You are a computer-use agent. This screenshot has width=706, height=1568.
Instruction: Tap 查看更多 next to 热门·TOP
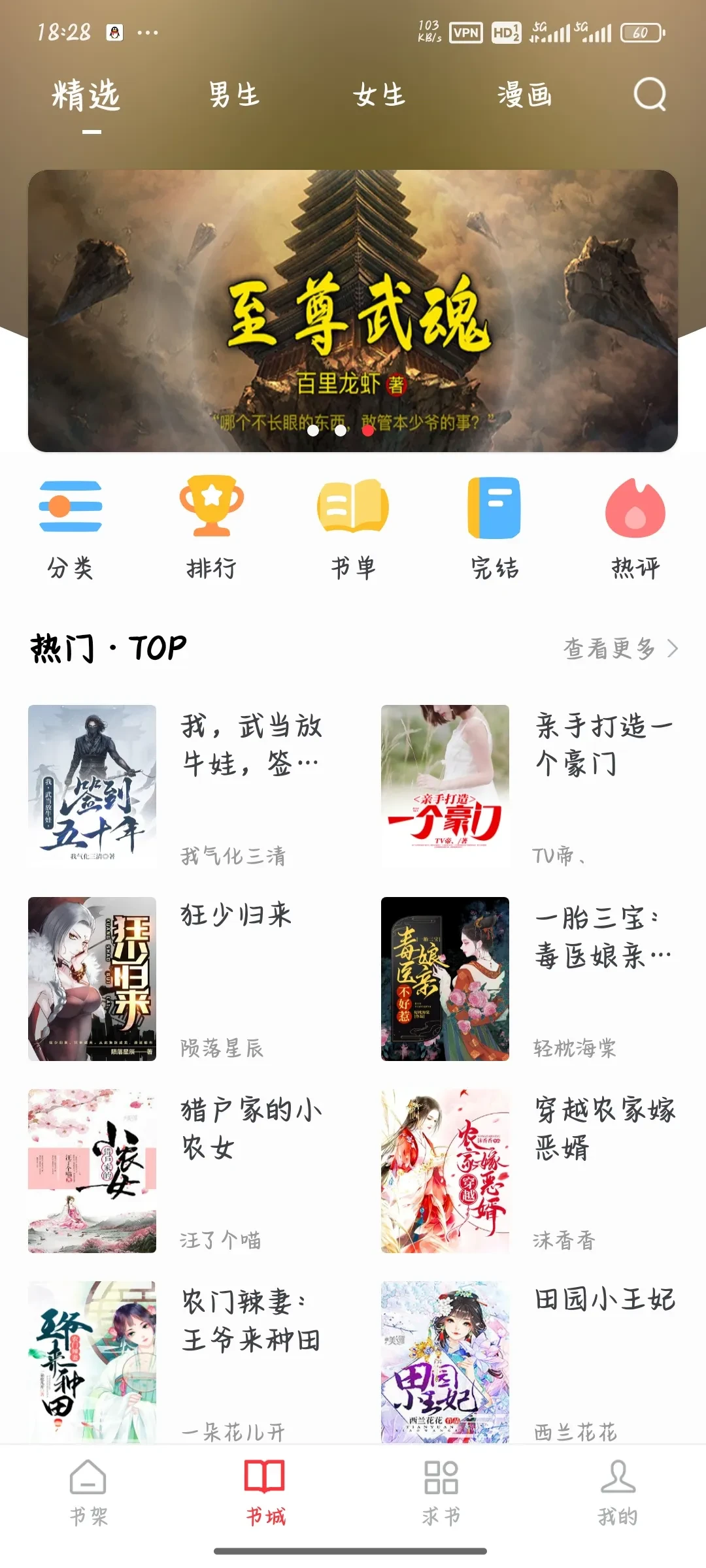tap(620, 649)
